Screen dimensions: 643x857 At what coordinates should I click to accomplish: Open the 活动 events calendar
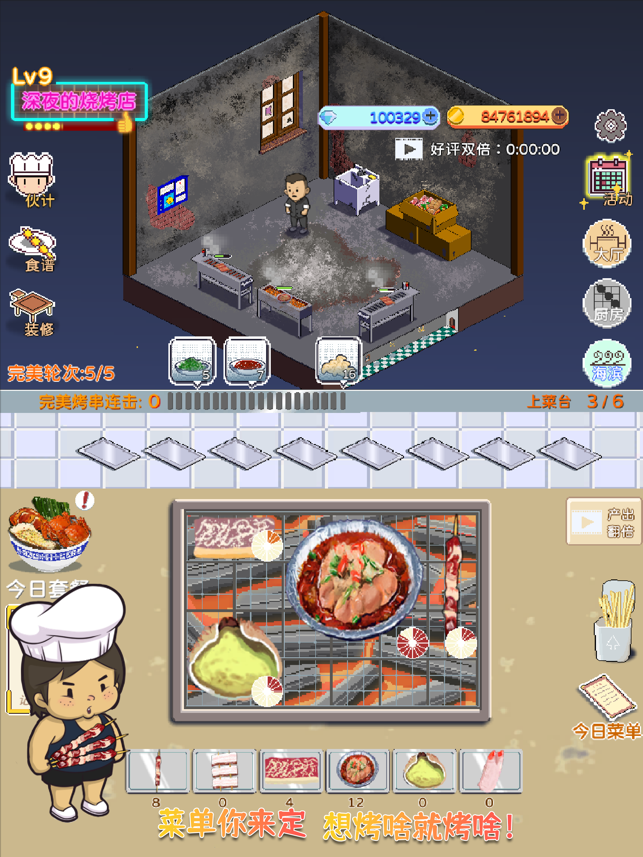[x=607, y=181]
